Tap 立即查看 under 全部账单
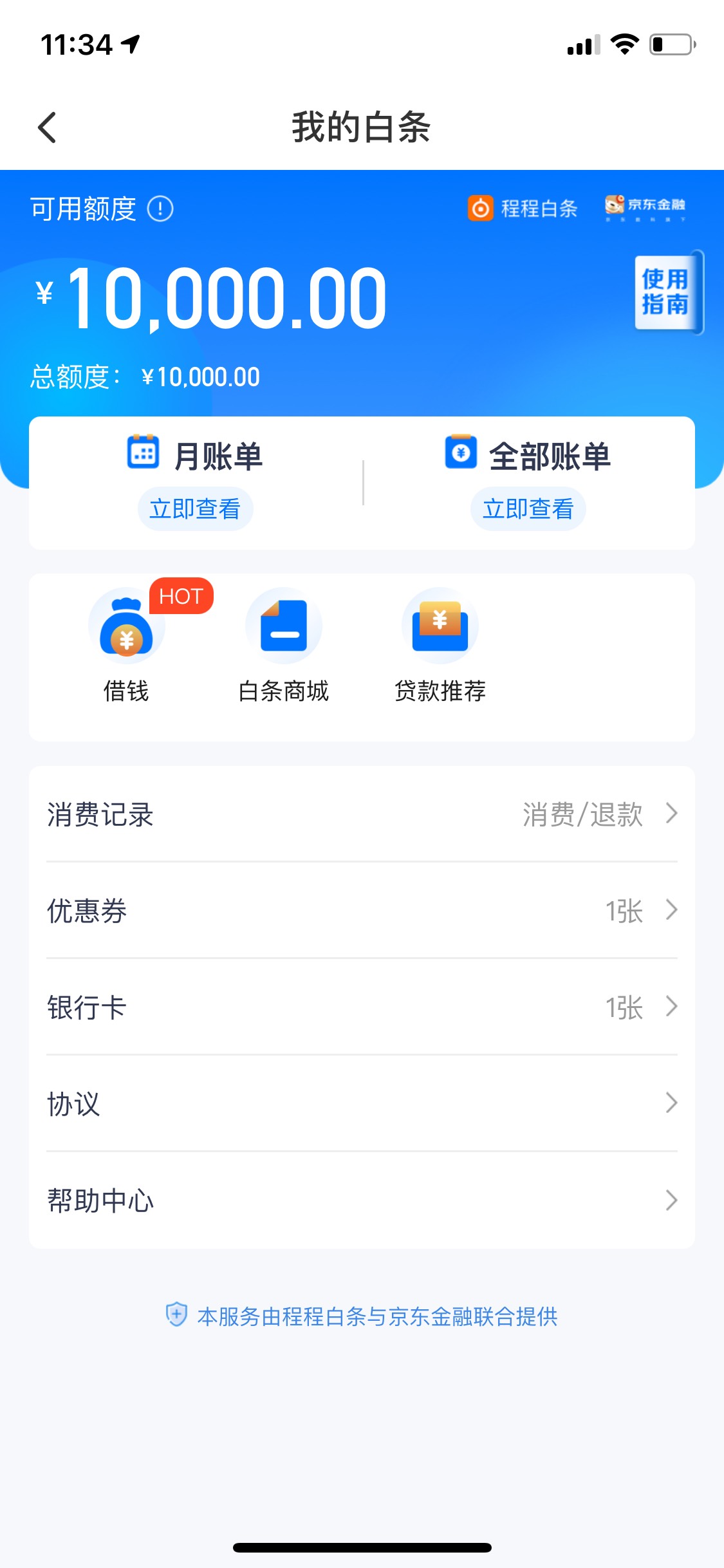The height and width of the screenshot is (1568, 724). click(x=528, y=509)
